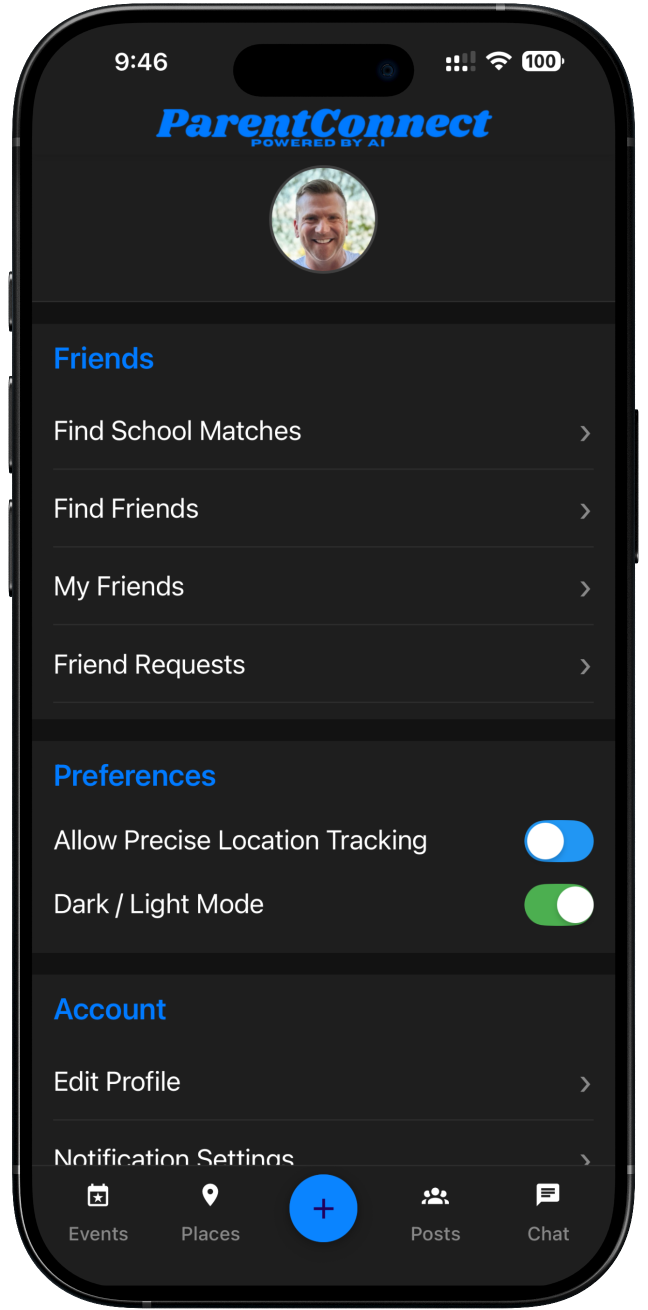Toggle Allow Precise Location Tracking
Image resolution: width=648 pixels, height=1310 pixels.
[x=559, y=842]
